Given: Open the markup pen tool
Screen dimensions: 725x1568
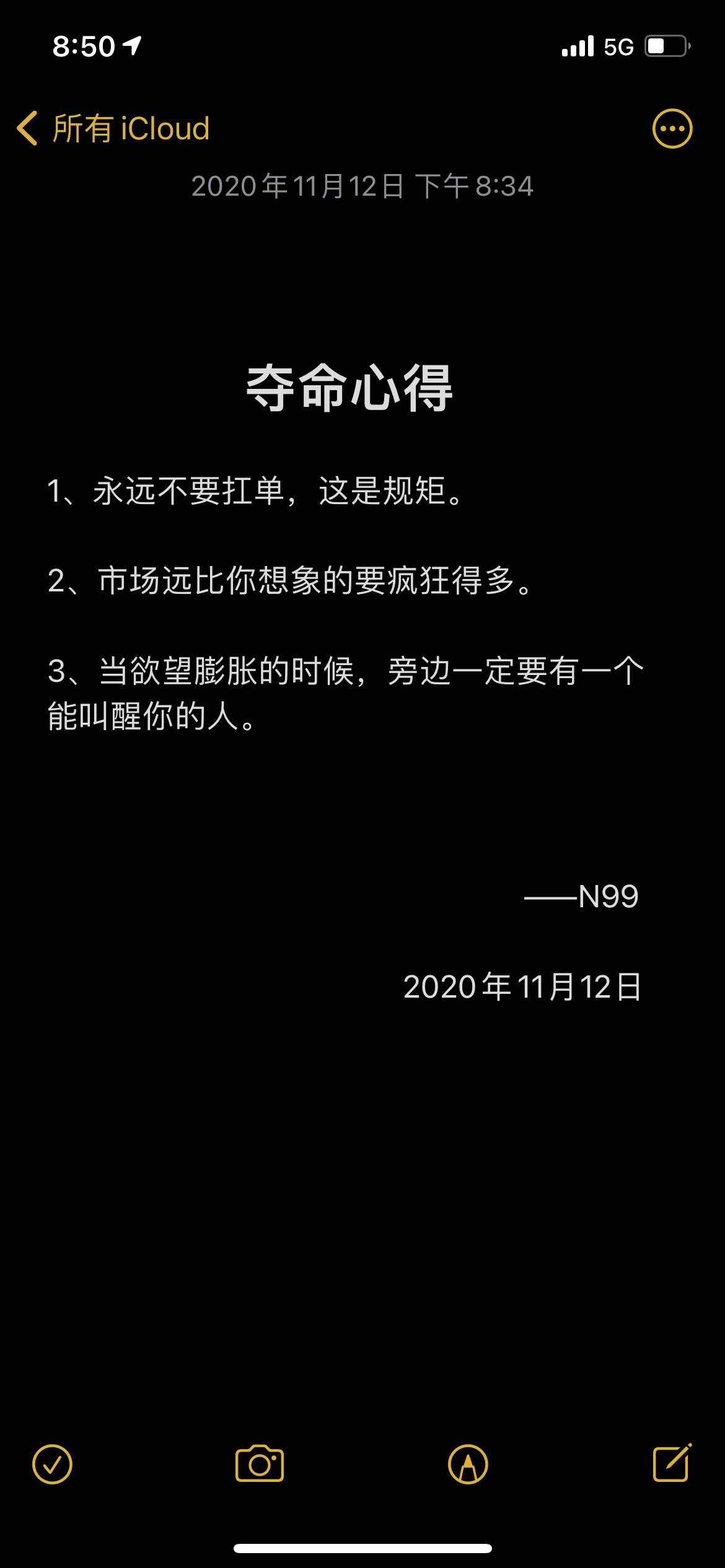Looking at the screenshot, I should pyautogui.click(x=468, y=1464).
